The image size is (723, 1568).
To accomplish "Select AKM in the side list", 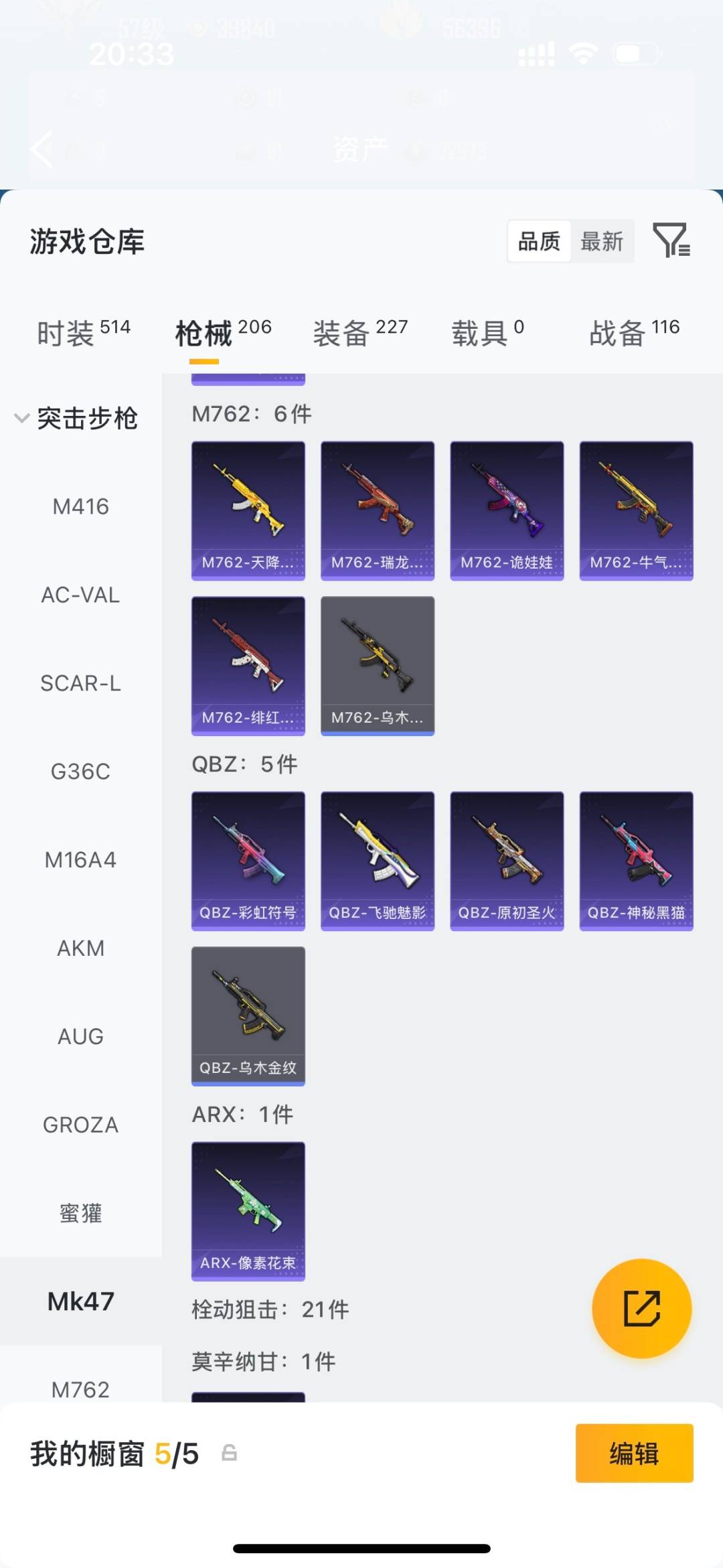I will 80,948.
